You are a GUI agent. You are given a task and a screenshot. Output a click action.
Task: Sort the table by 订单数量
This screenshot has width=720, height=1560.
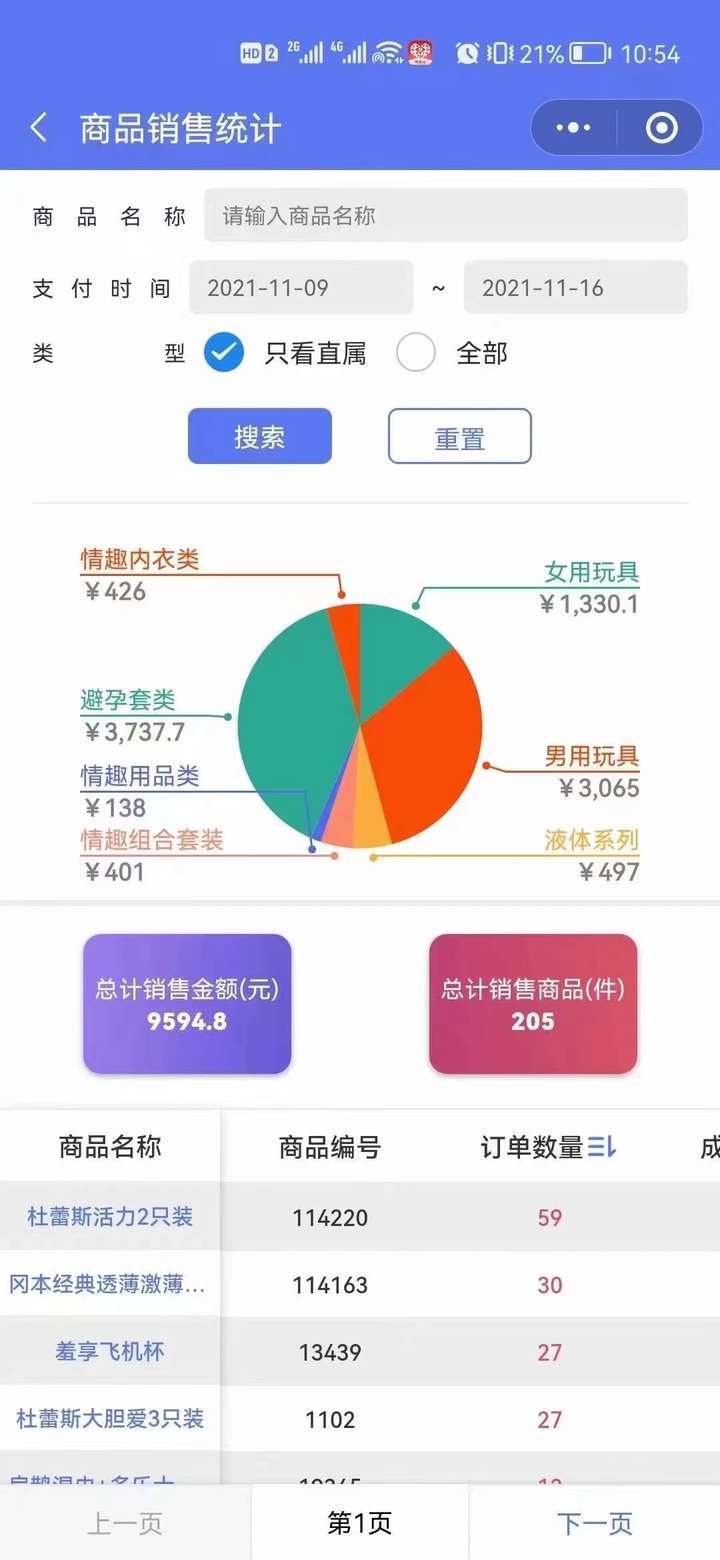[x=601, y=1148]
